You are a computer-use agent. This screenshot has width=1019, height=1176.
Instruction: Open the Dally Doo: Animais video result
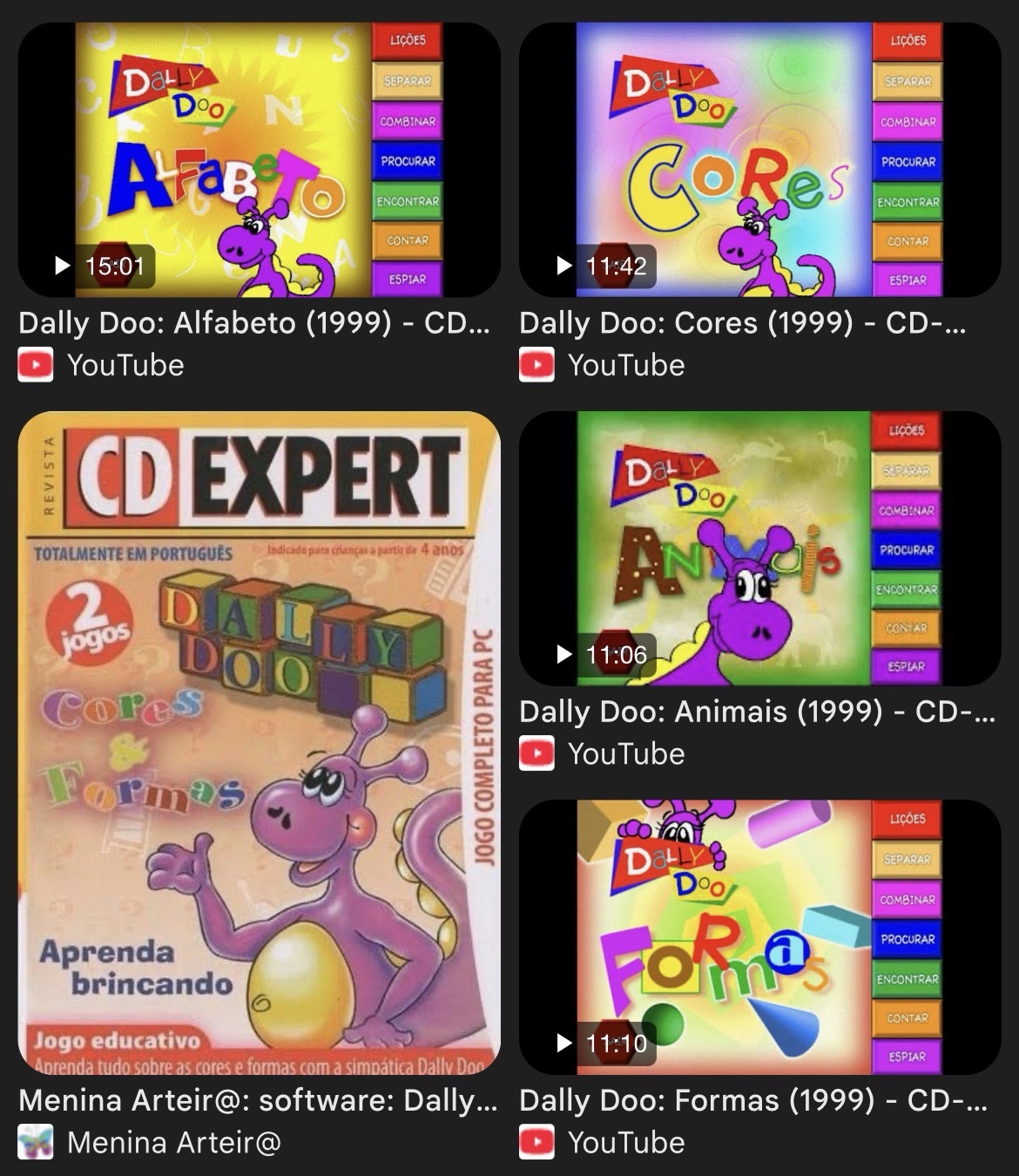759,549
